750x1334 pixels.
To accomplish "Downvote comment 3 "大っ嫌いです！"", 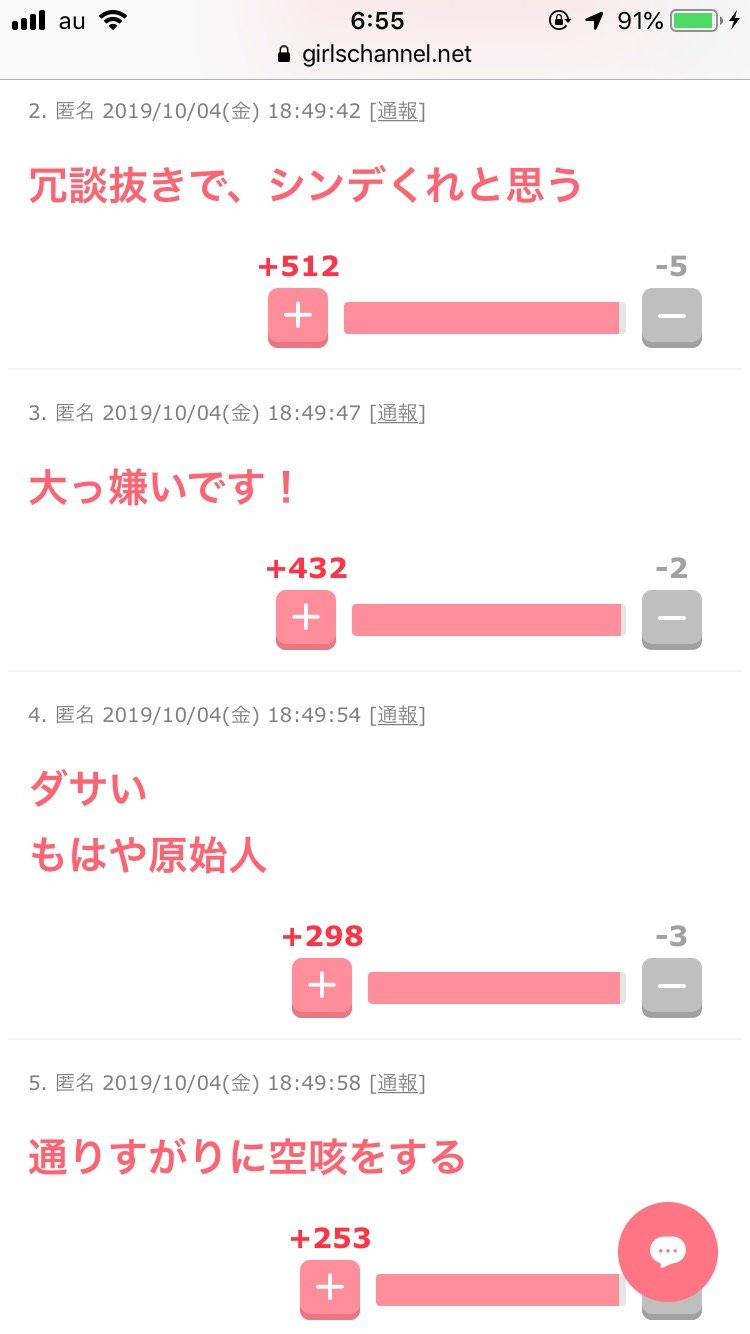I will [672, 619].
